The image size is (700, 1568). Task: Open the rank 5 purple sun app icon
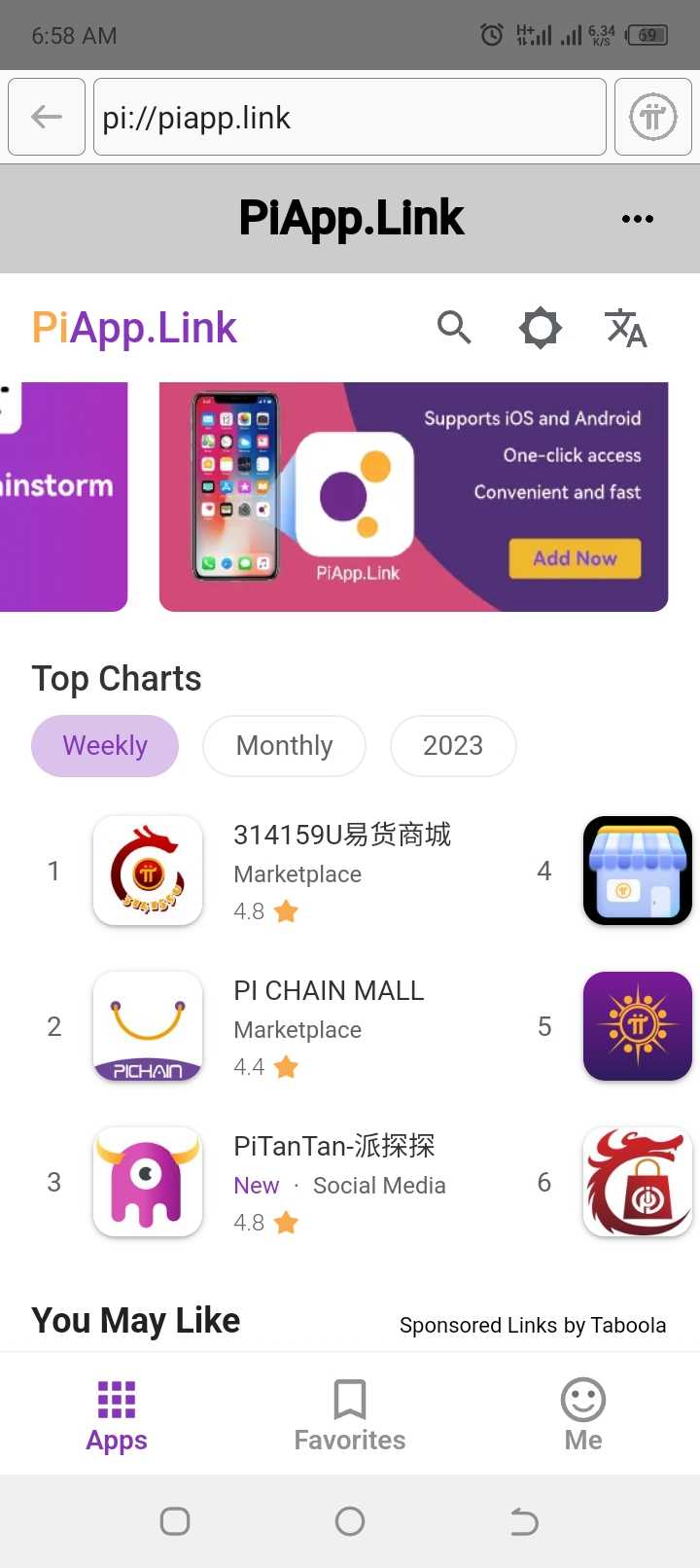pos(637,1026)
